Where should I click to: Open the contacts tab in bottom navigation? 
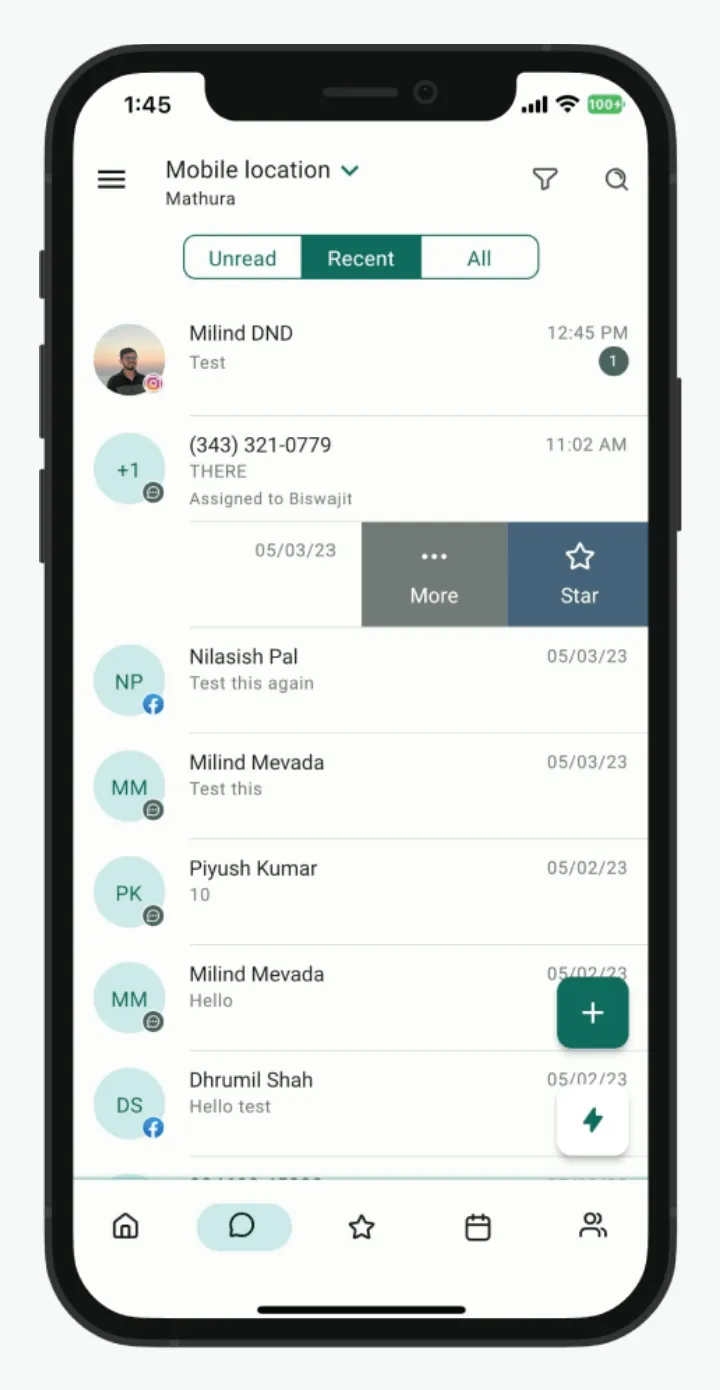click(x=593, y=1226)
